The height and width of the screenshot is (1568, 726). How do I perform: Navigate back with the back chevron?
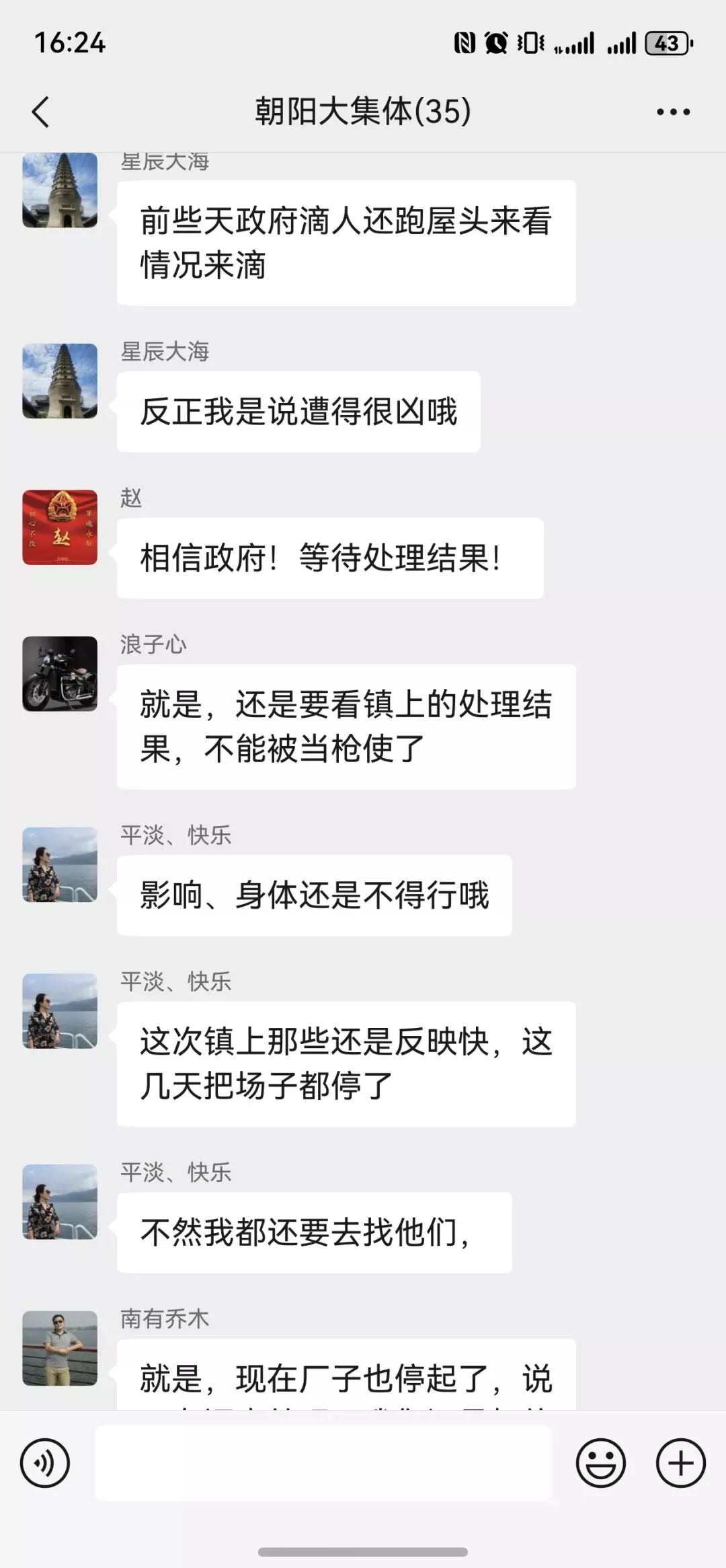pos(40,110)
